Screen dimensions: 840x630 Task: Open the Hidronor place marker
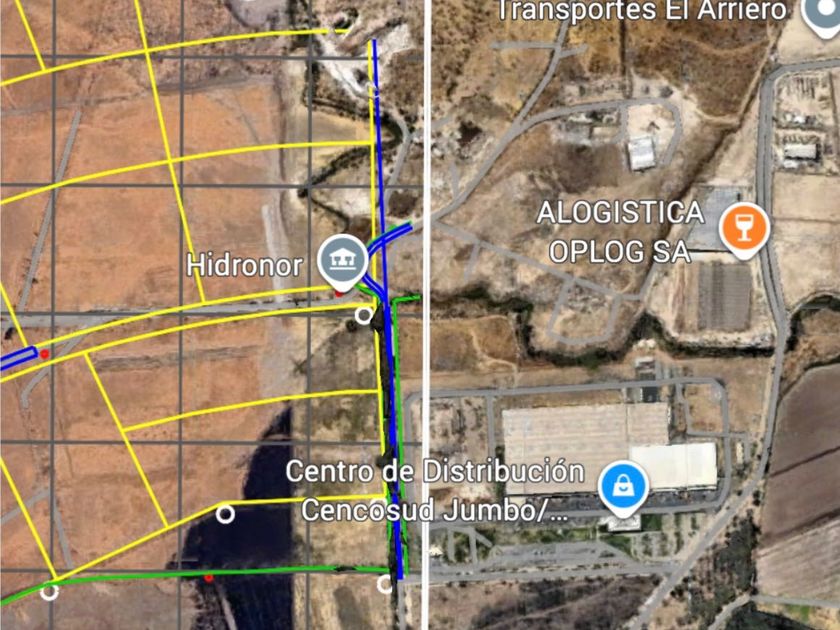click(341, 260)
